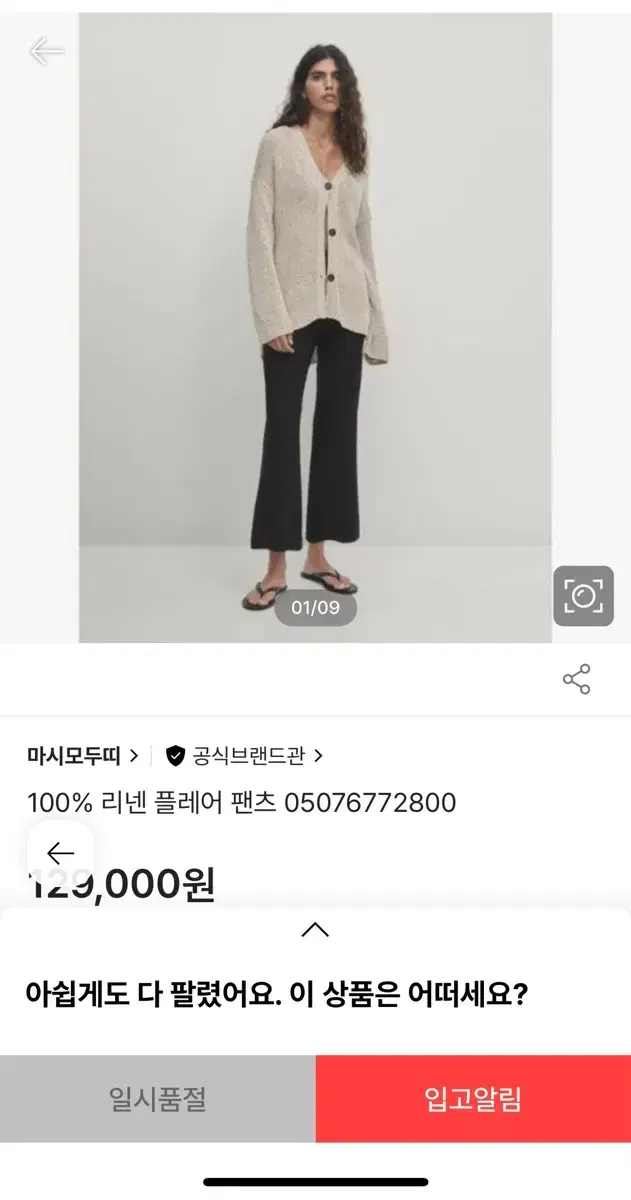Tap the 일시품절 button
The width and height of the screenshot is (631, 1200).
pos(158,1100)
